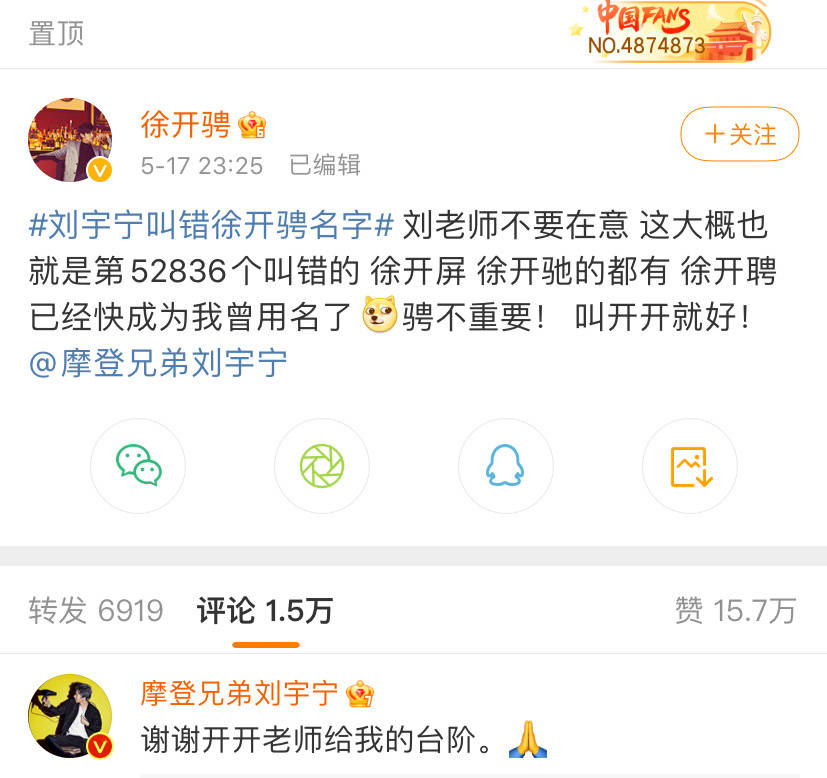Open the 中国FANS badge

(x=668, y=32)
